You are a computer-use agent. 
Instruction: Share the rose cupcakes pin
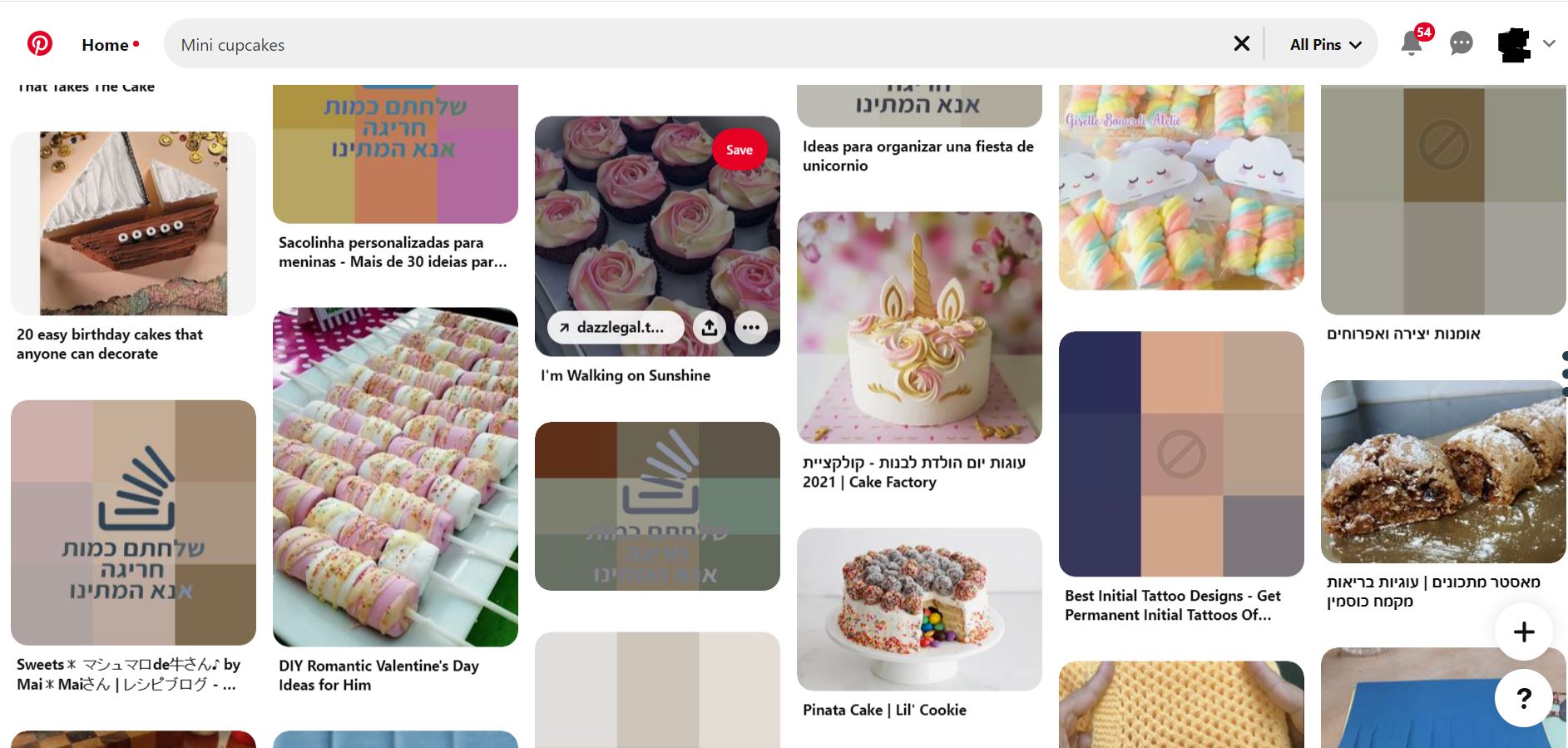[x=710, y=328]
